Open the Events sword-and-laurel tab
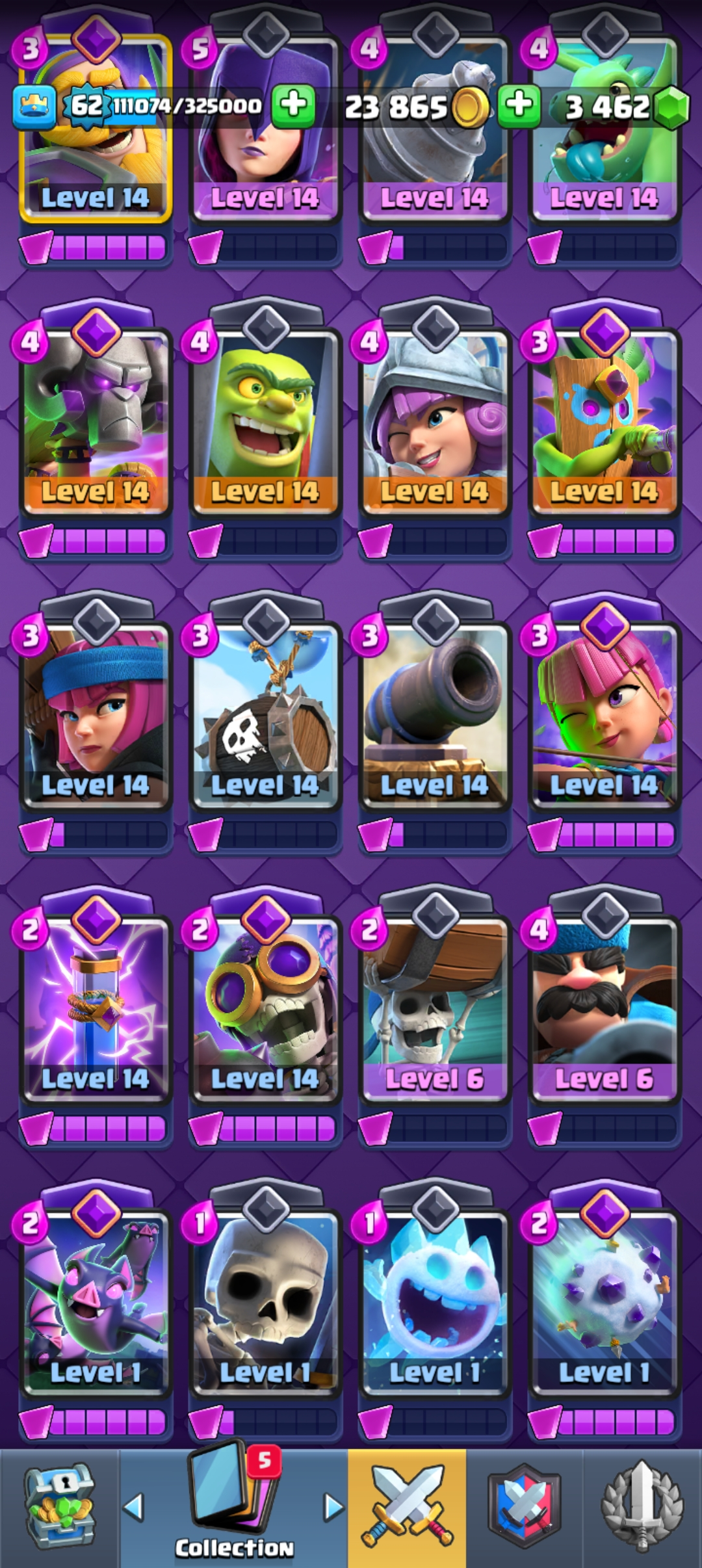Viewport: 702px width, 1568px height. 642,1507
